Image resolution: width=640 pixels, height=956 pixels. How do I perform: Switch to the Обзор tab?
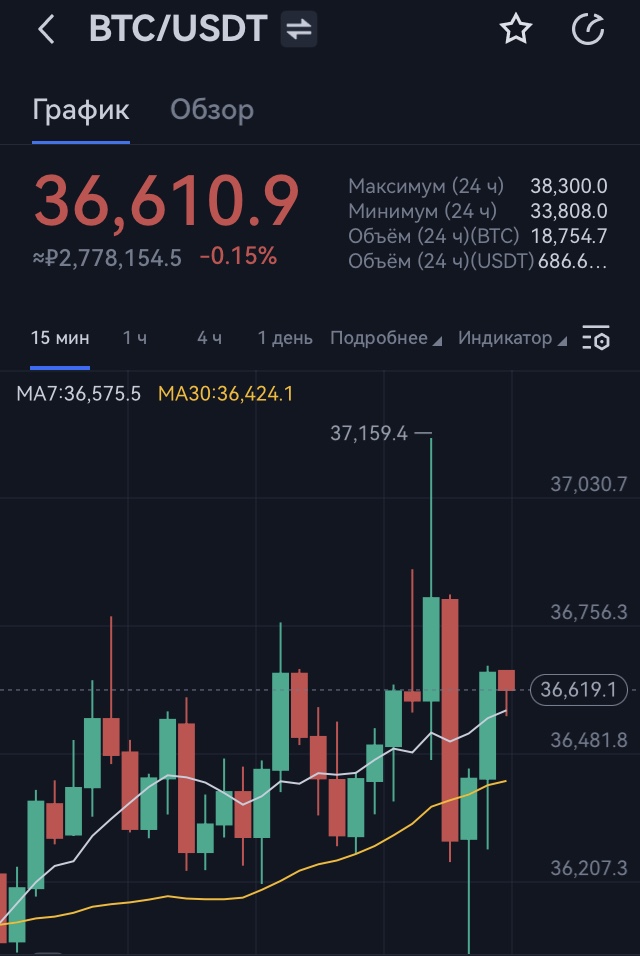click(x=212, y=110)
